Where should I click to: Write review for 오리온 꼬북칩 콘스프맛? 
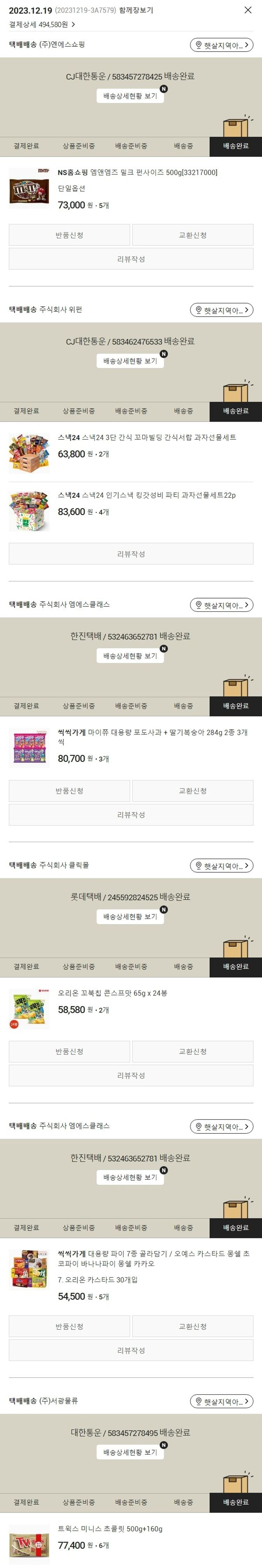(131, 1076)
